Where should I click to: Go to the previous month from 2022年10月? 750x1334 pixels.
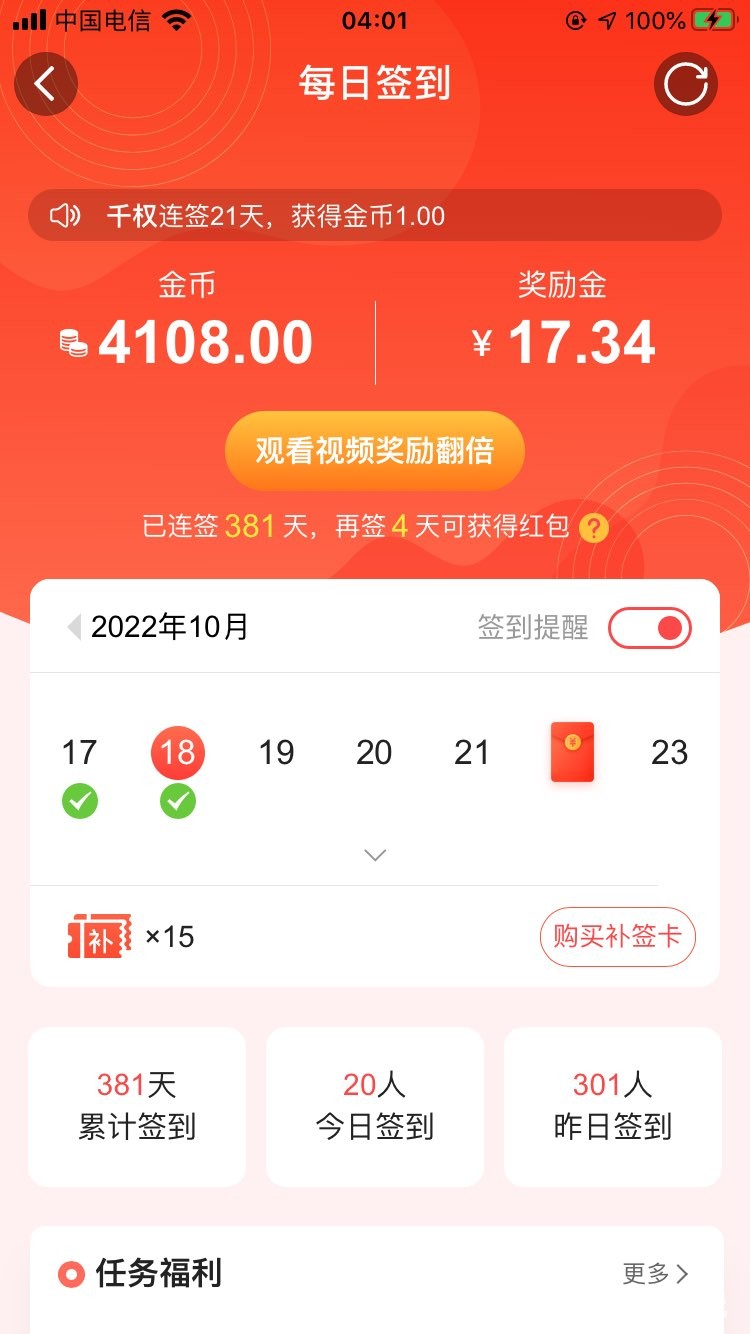pyautogui.click(x=73, y=627)
